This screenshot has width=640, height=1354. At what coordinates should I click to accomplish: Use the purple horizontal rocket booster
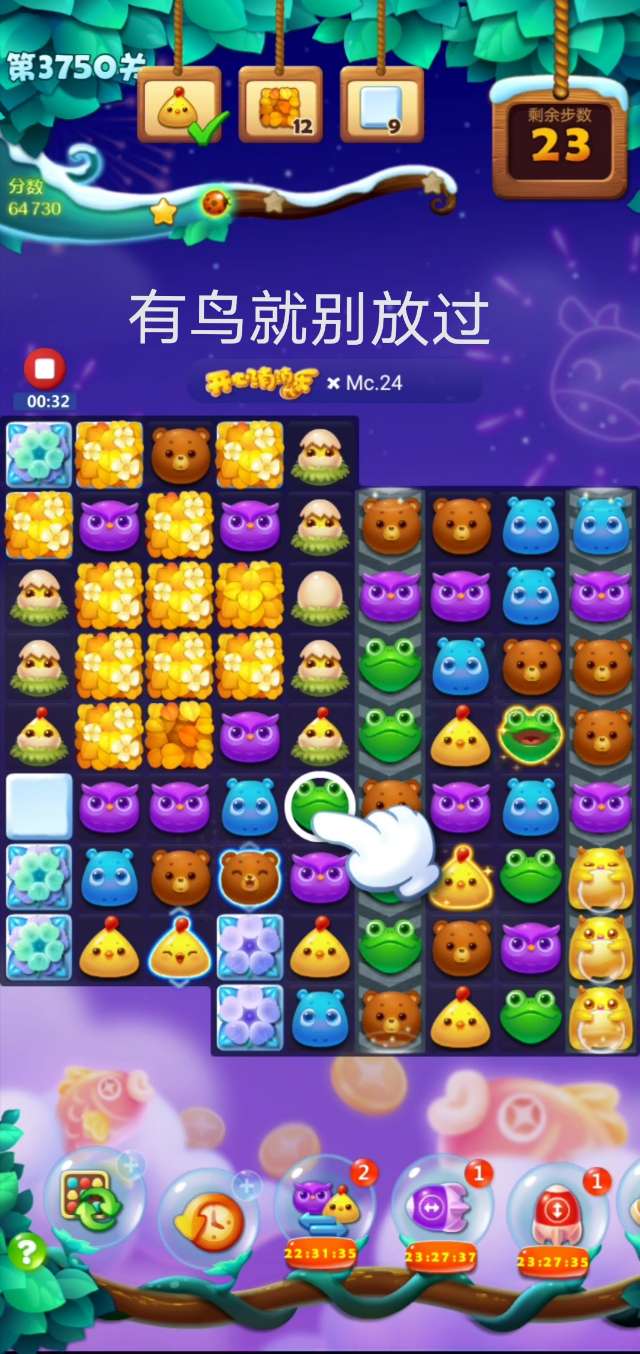(441, 1205)
